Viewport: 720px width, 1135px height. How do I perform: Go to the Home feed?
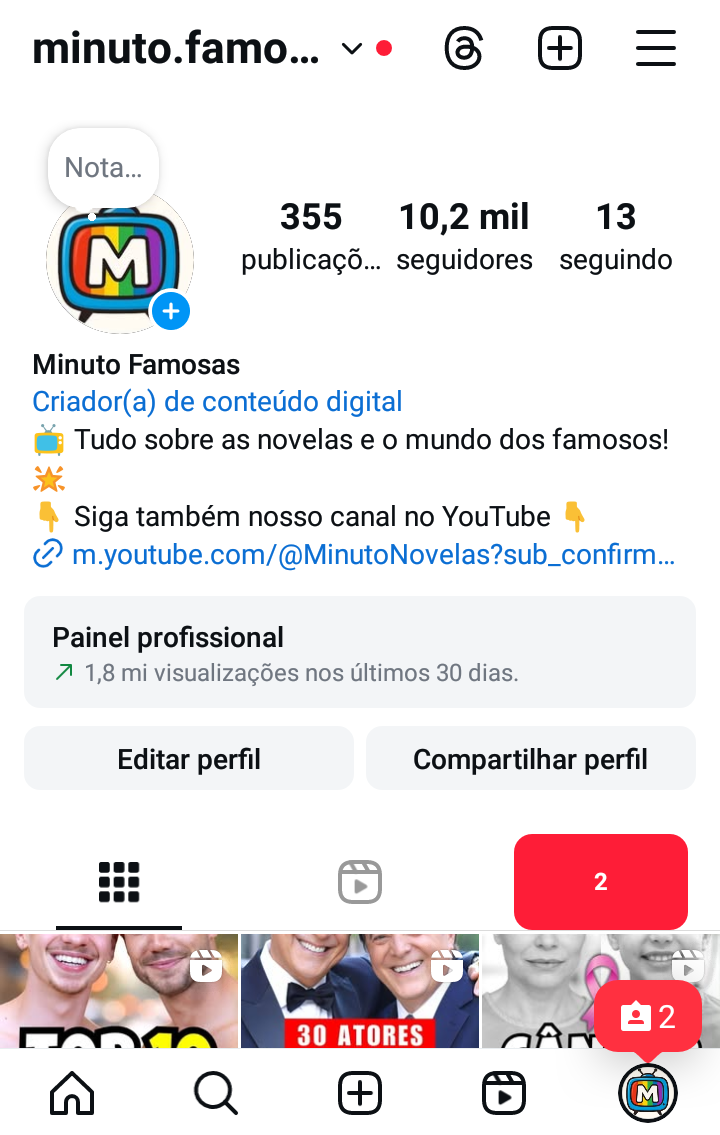(x=72, y=1093)
